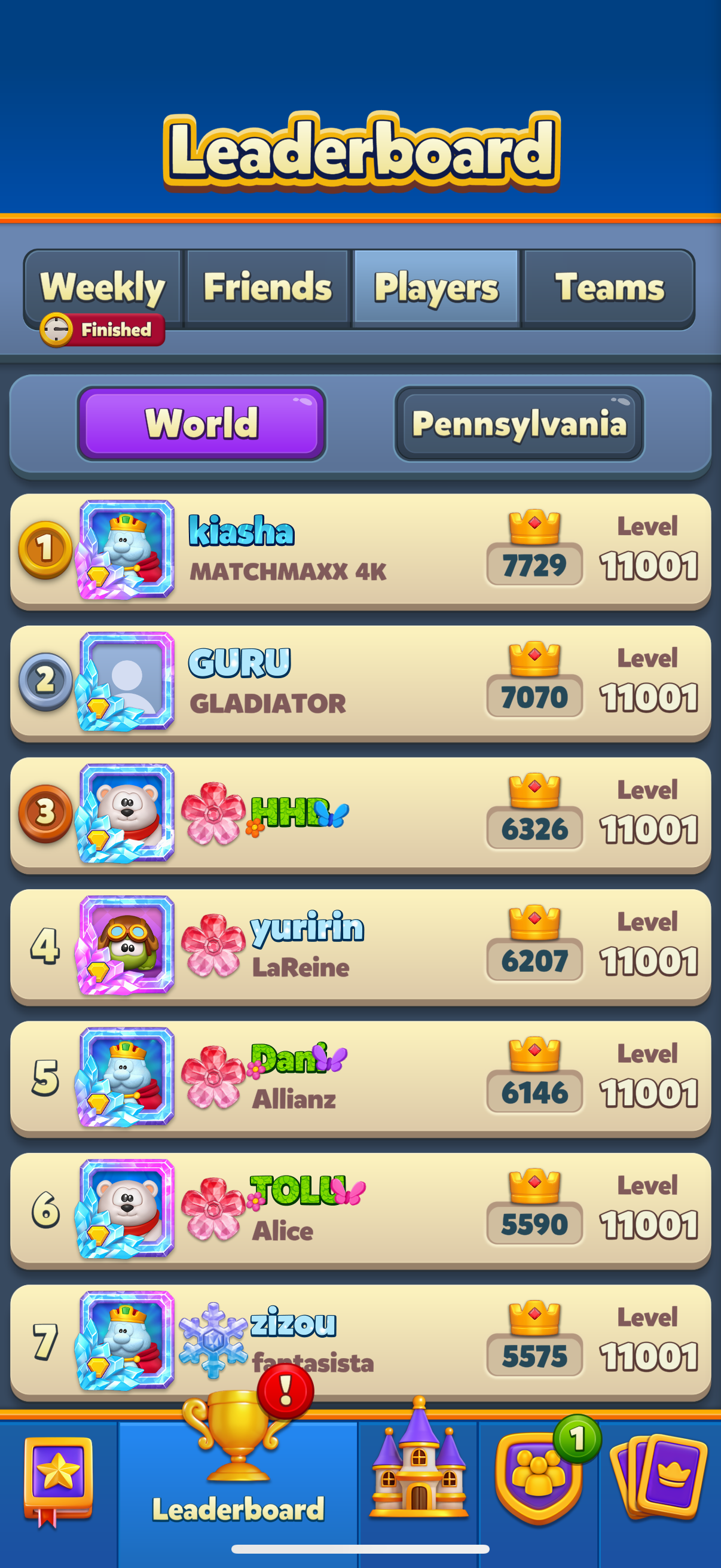Viewport: 721px width, 1568px height.
Task: Tap kiasha's first place leaderboard entry
Action: [360, 550]
